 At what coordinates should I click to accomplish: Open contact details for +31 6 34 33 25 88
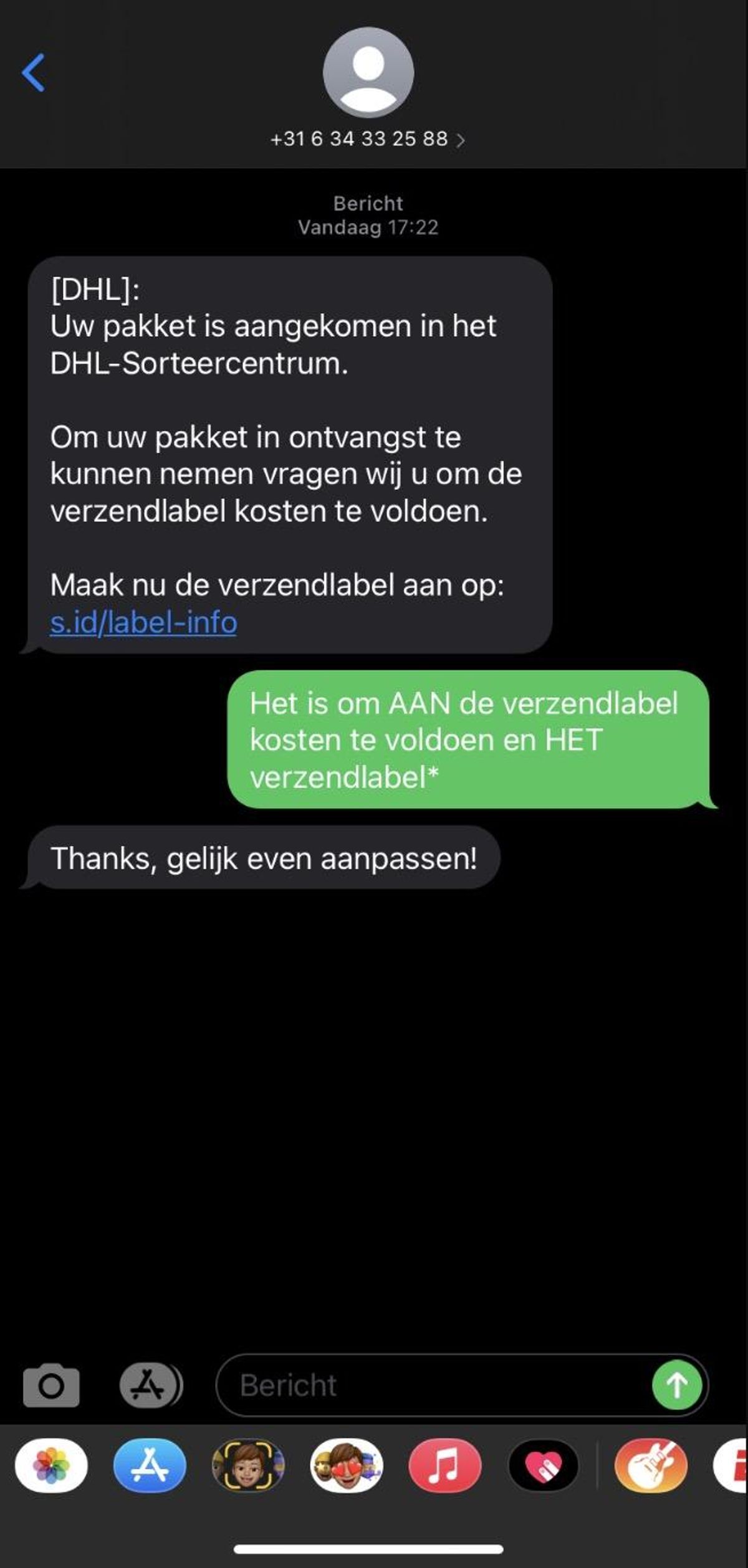point(368,138)
